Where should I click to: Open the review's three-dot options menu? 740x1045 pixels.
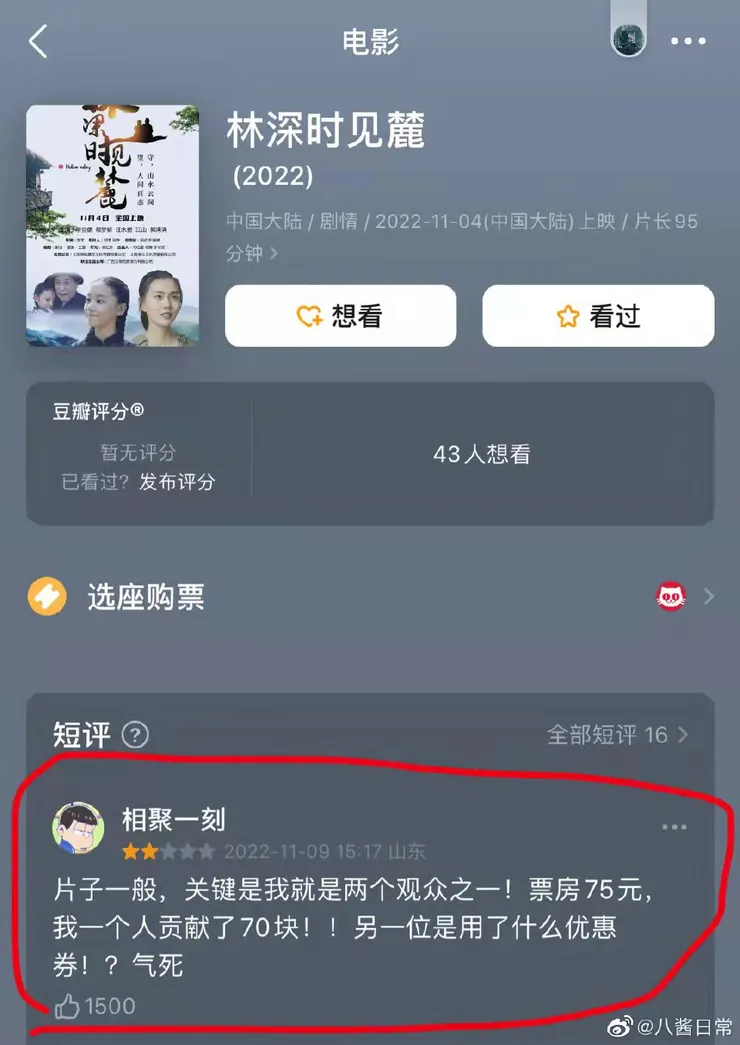(x=676, y=826)
